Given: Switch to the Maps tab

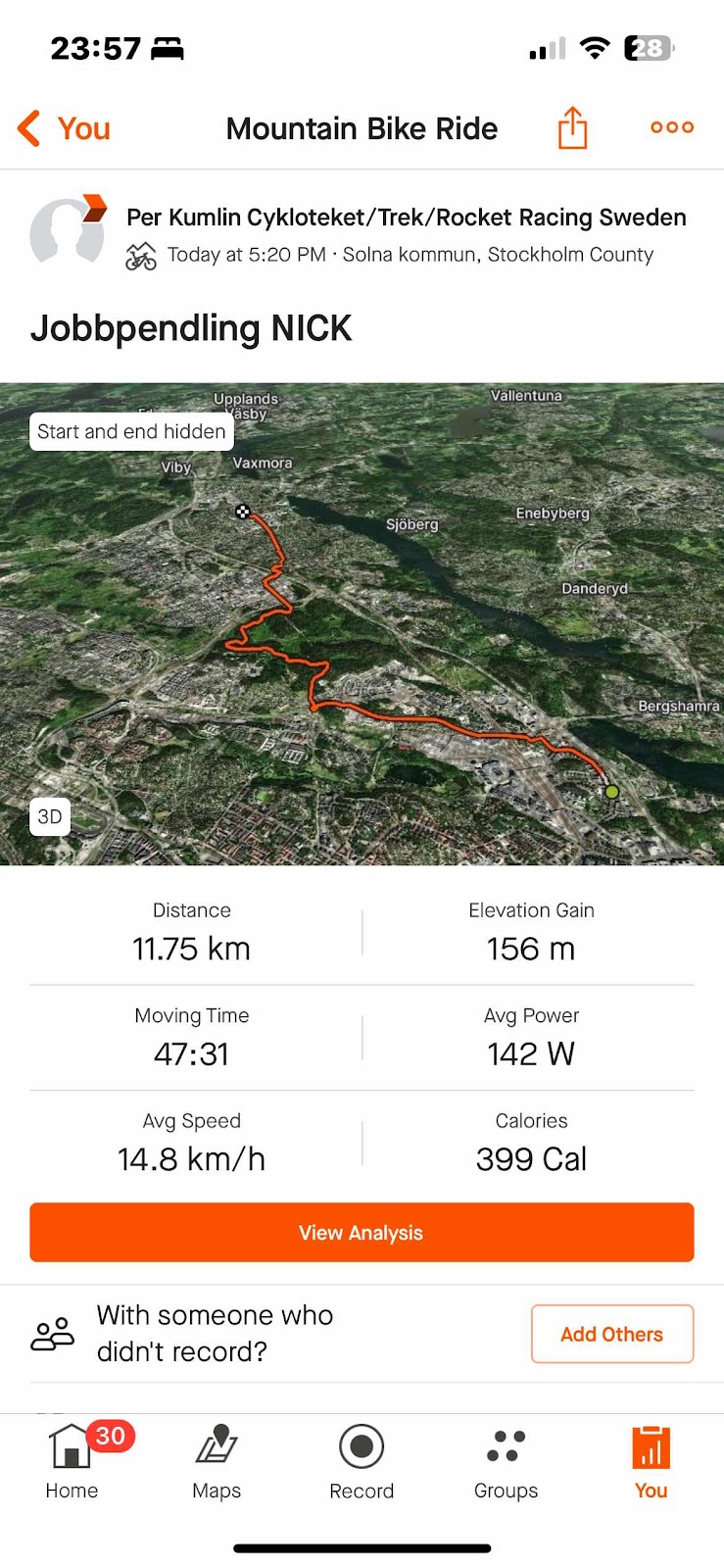Looking at the screenshot, I should 217,1462.
